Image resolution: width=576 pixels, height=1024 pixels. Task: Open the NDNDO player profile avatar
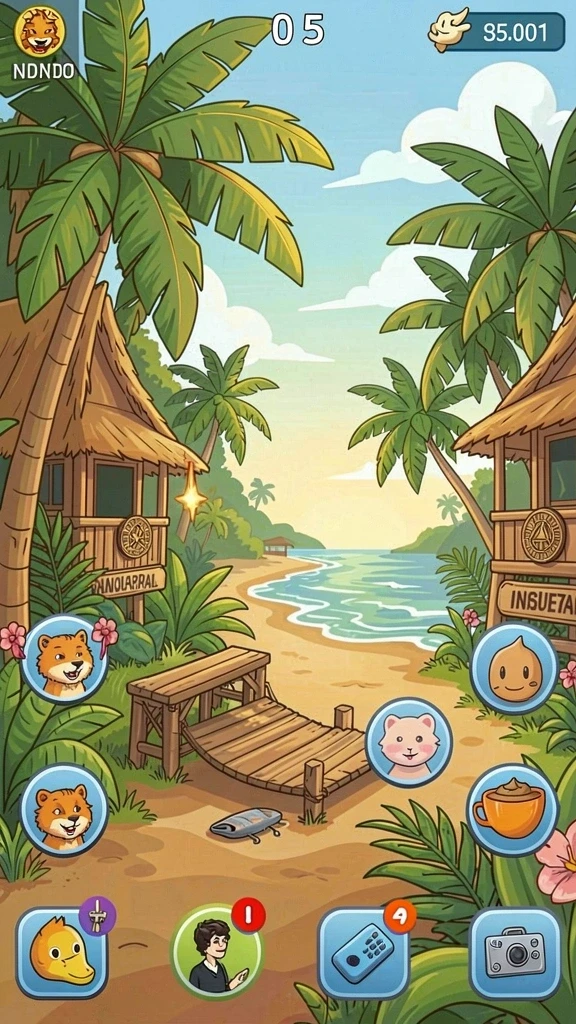point(39,31)
